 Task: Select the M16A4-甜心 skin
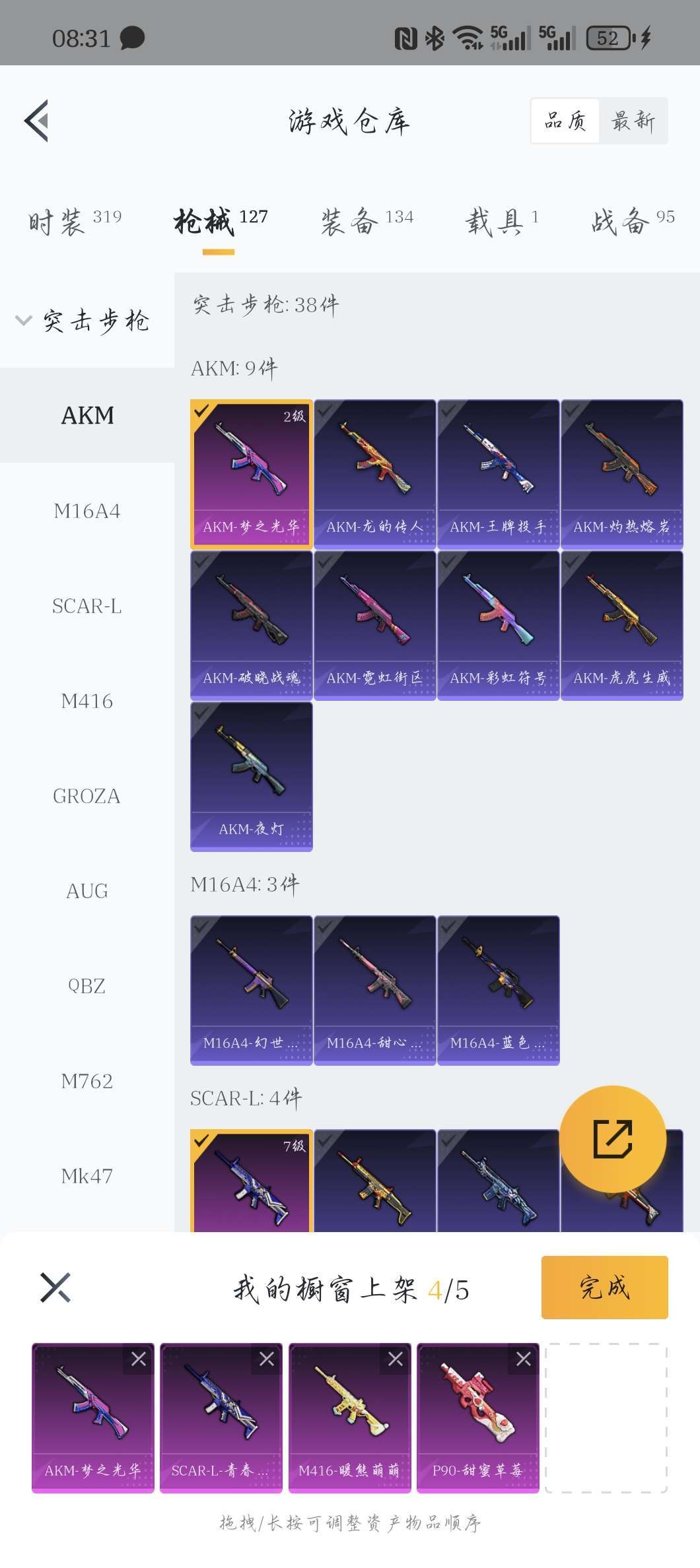[374, 990]
